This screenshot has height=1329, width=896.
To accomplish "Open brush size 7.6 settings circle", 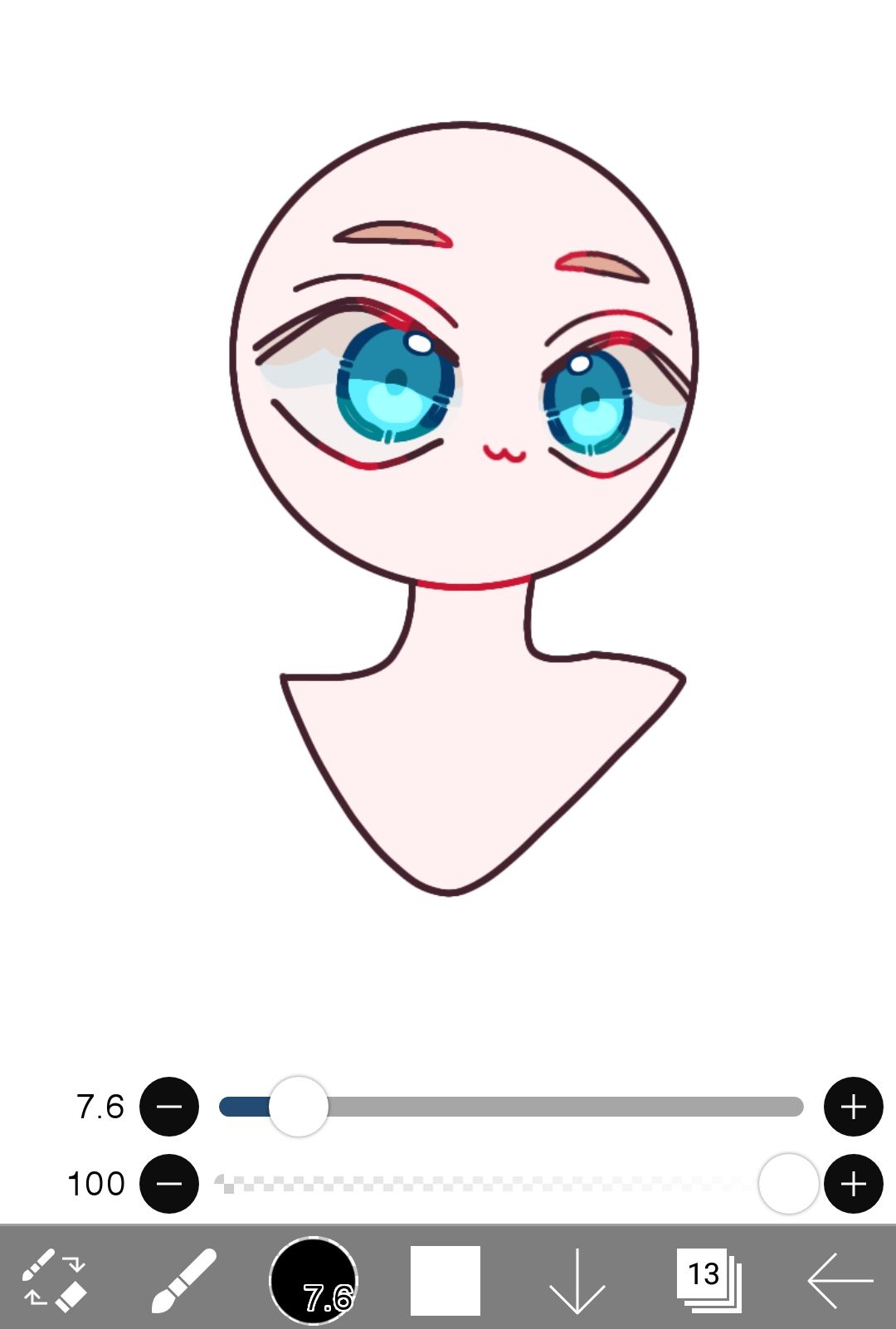I will click(314, 1280).
